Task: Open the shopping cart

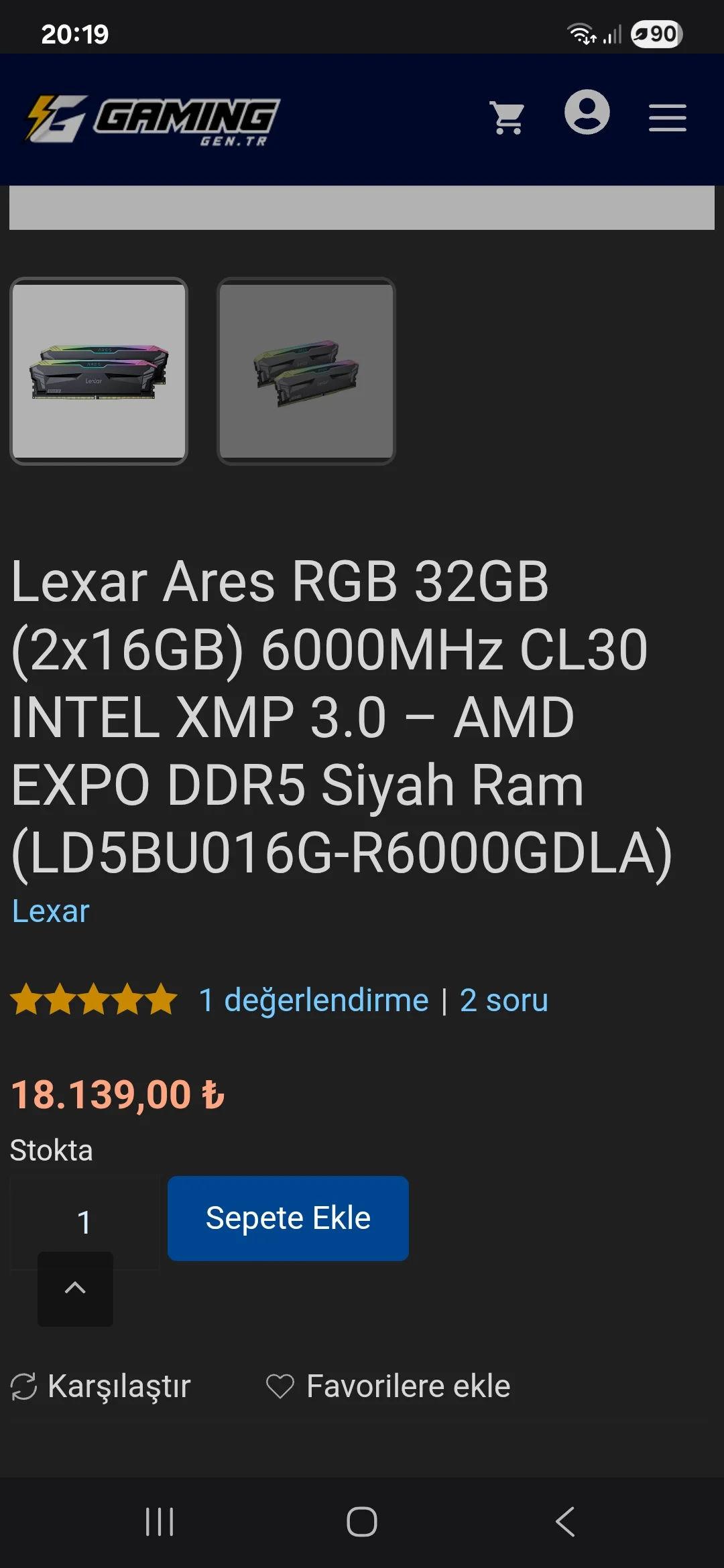Action: pyautogui.click(x=507, y=118)
